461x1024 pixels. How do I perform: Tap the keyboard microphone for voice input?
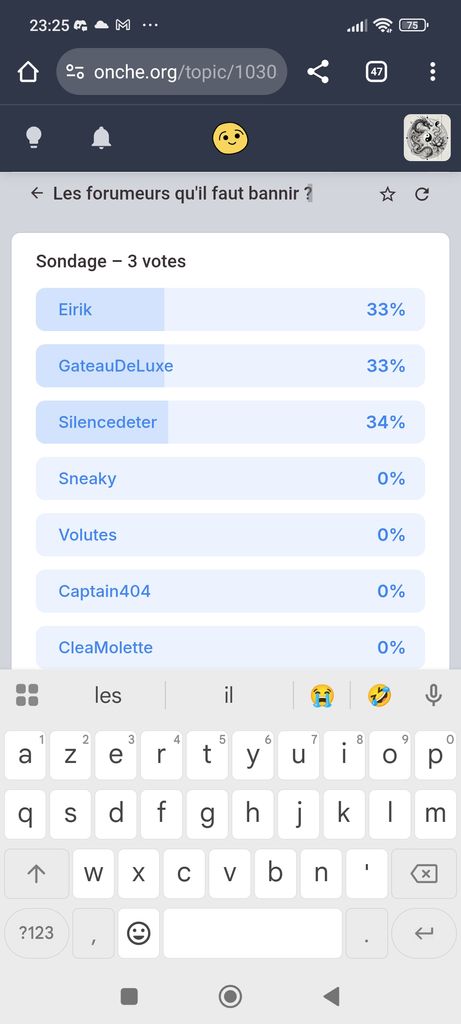click(434, 696)
